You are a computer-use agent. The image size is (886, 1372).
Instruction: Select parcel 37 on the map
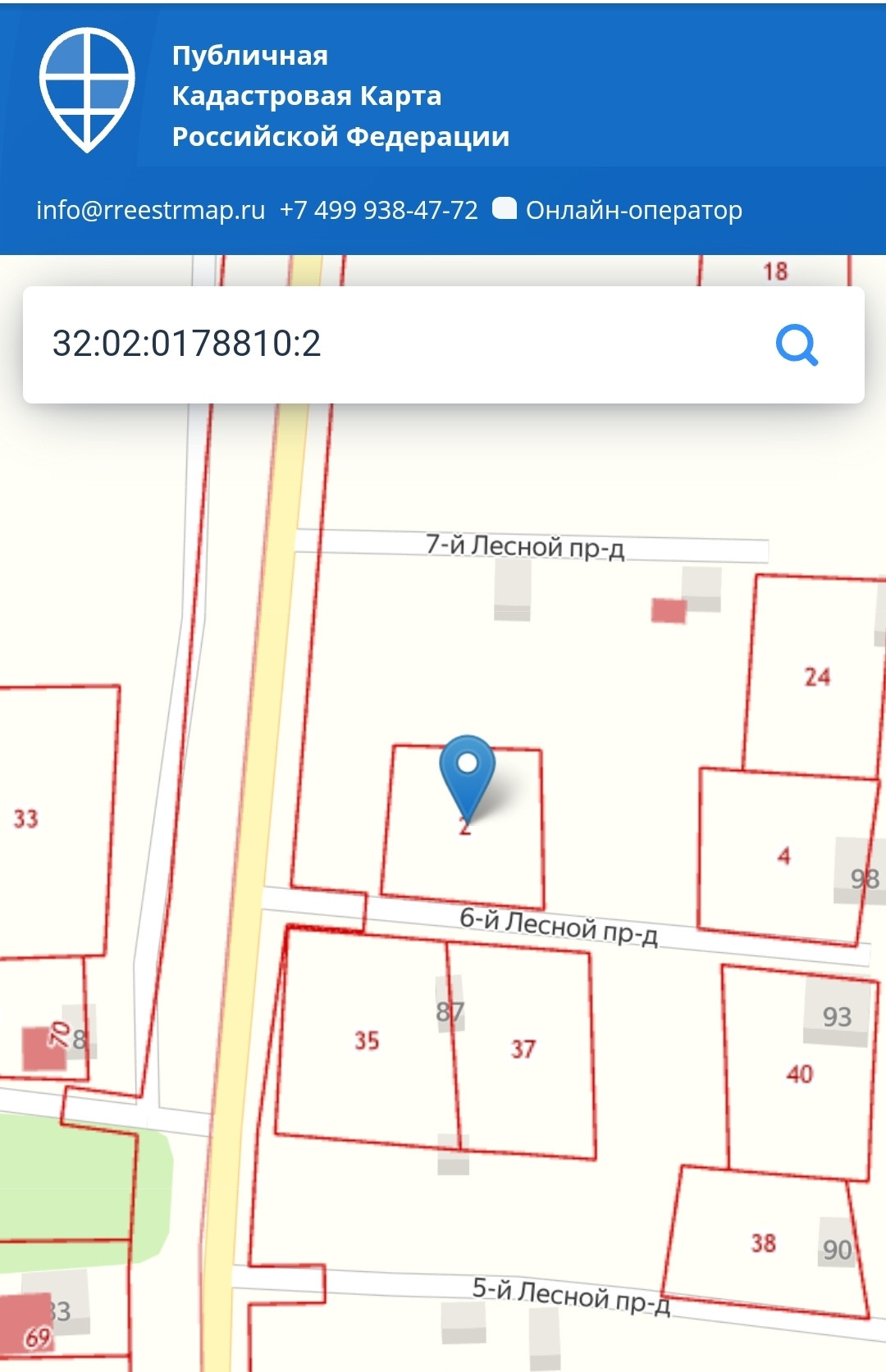(x=523, y=1049)
